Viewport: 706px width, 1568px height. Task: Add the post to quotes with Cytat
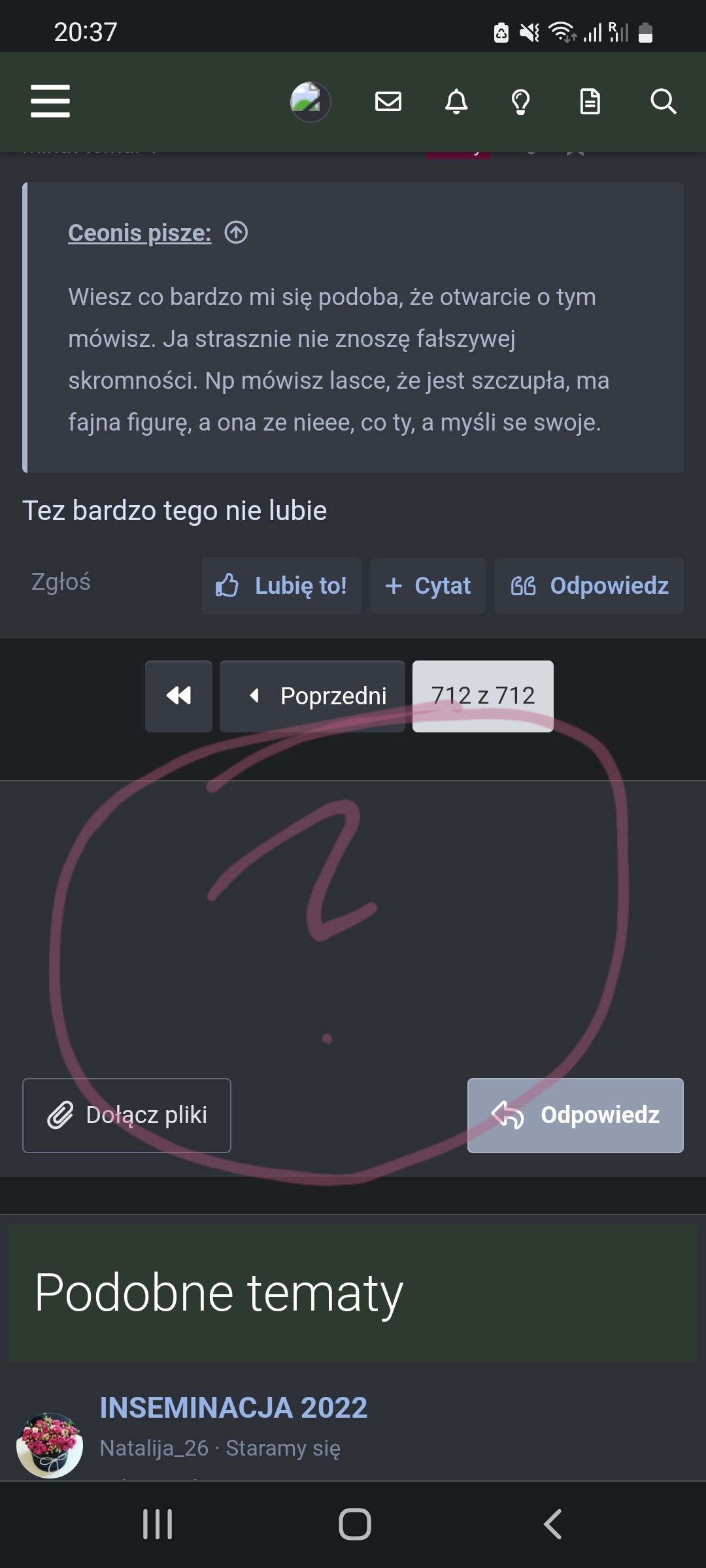click(x=428, y=586)
